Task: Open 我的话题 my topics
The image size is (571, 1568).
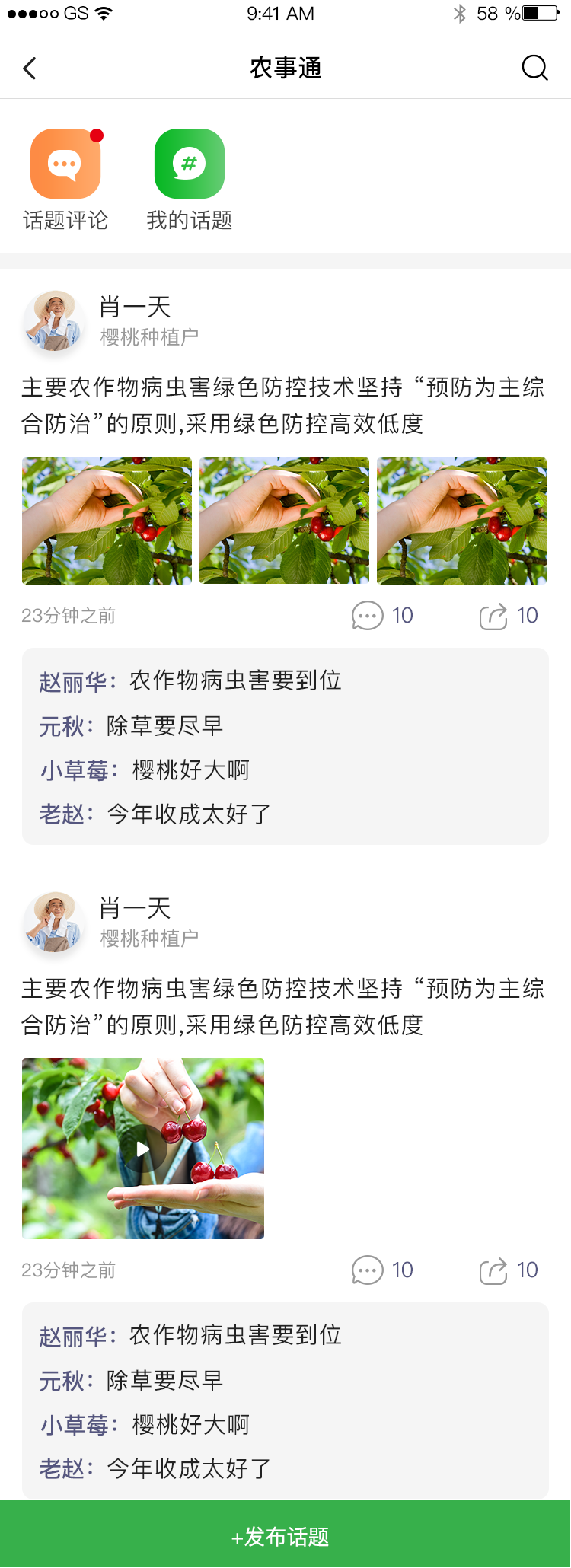Action: (190, 164)
